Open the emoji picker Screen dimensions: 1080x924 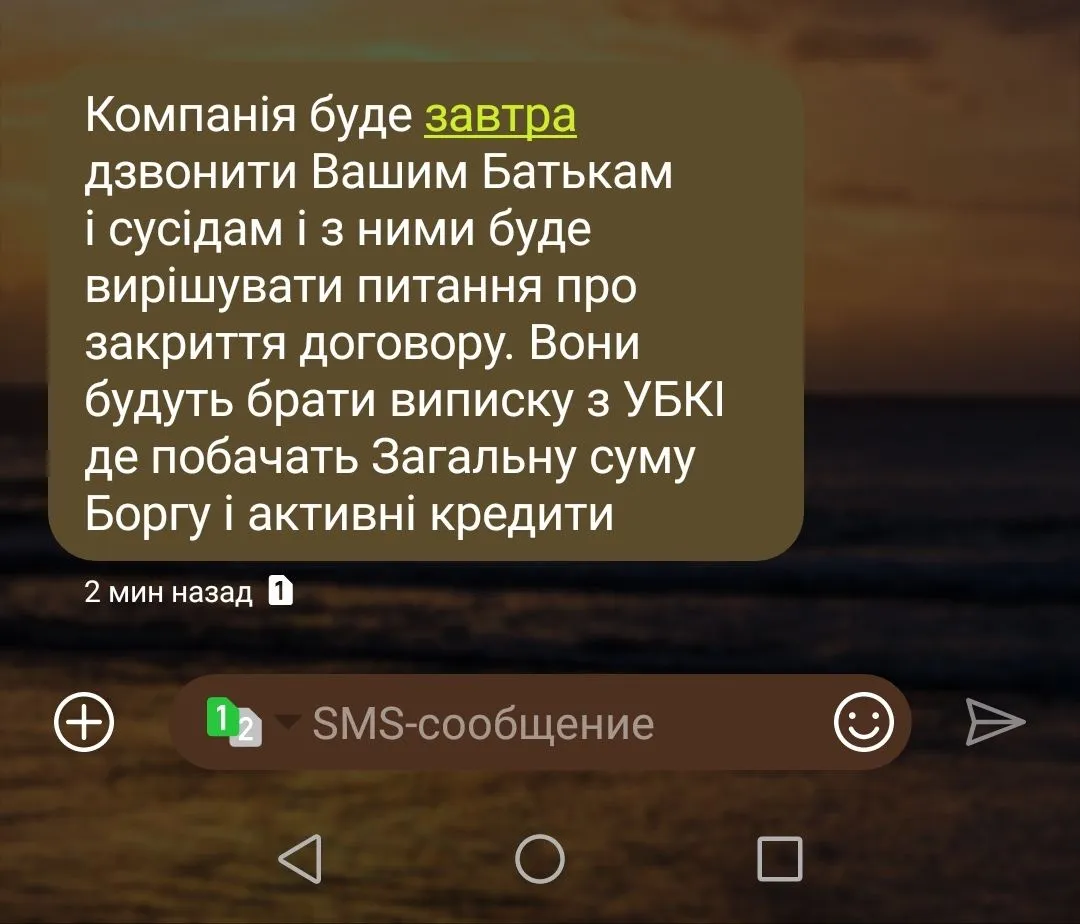[863, 722]
